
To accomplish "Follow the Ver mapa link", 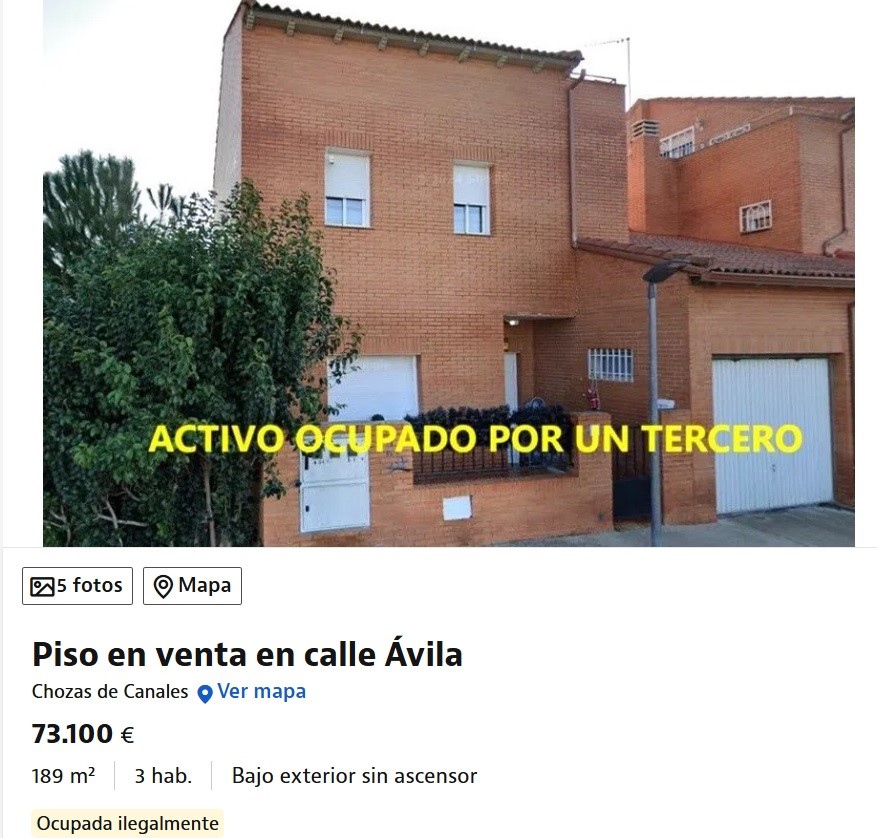I will 261,692.
